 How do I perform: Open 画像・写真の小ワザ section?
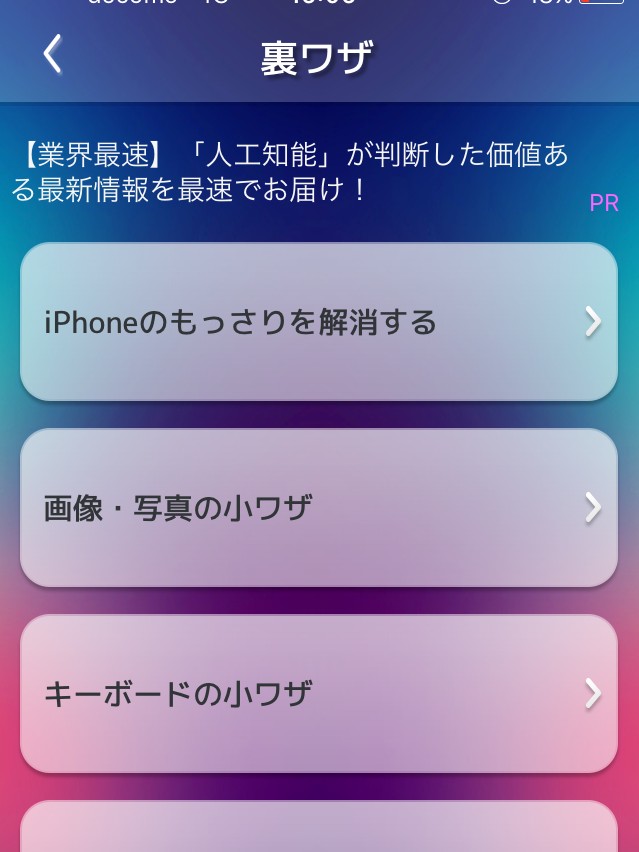[x=318, y=508]
